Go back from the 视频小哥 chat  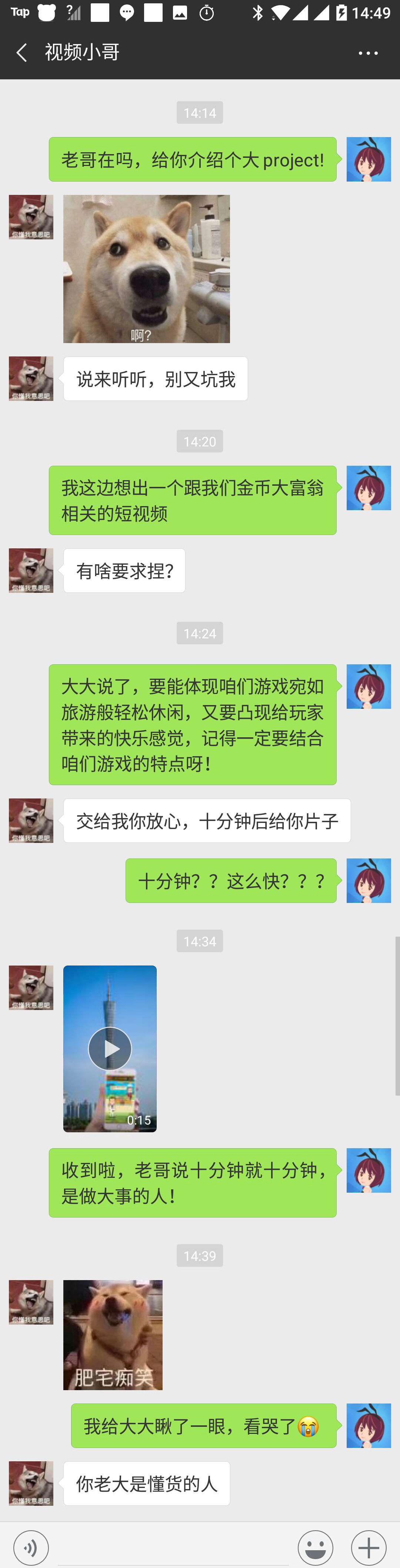(22, 52)
